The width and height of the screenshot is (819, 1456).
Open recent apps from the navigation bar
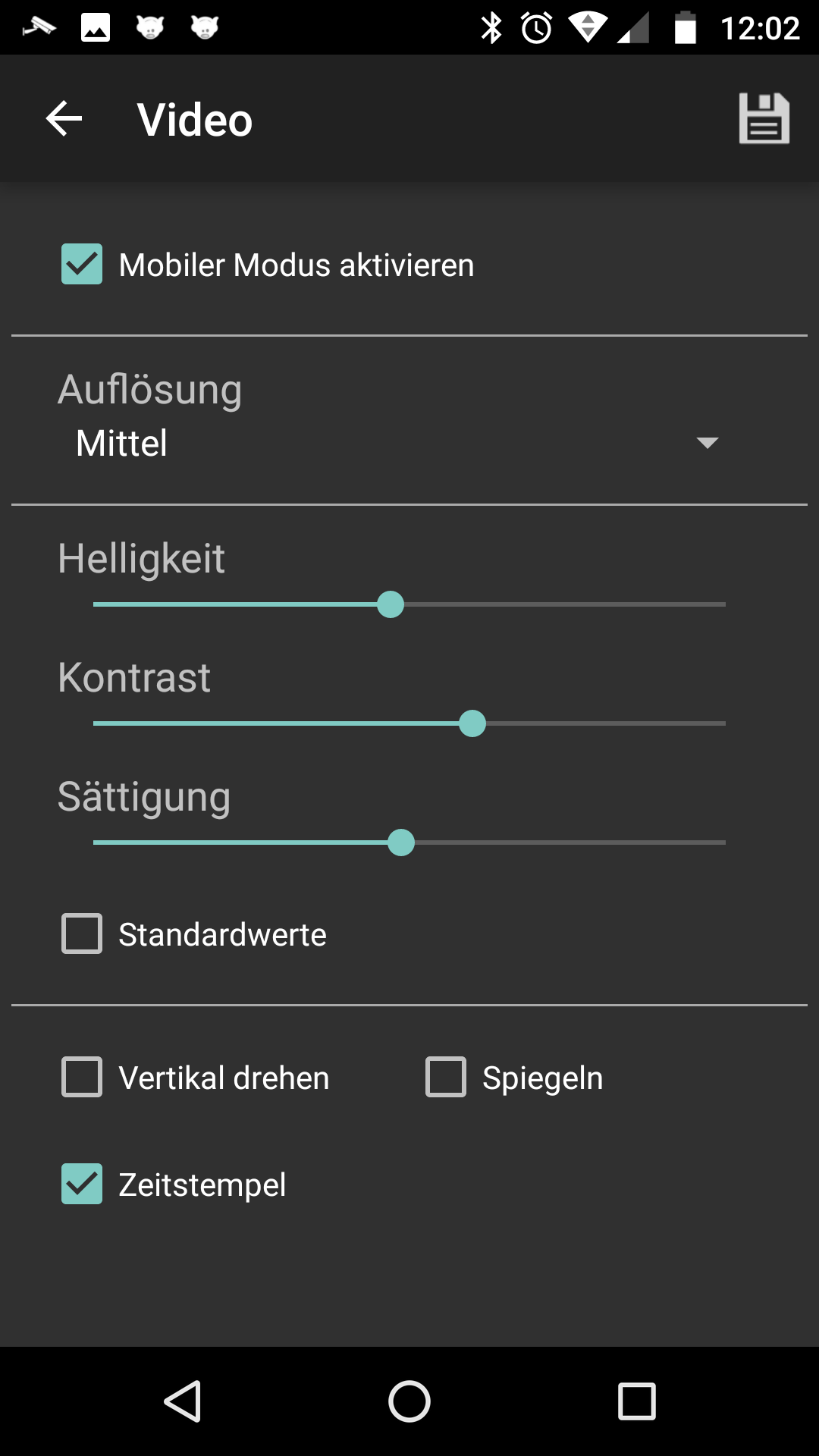point(637,1401)
